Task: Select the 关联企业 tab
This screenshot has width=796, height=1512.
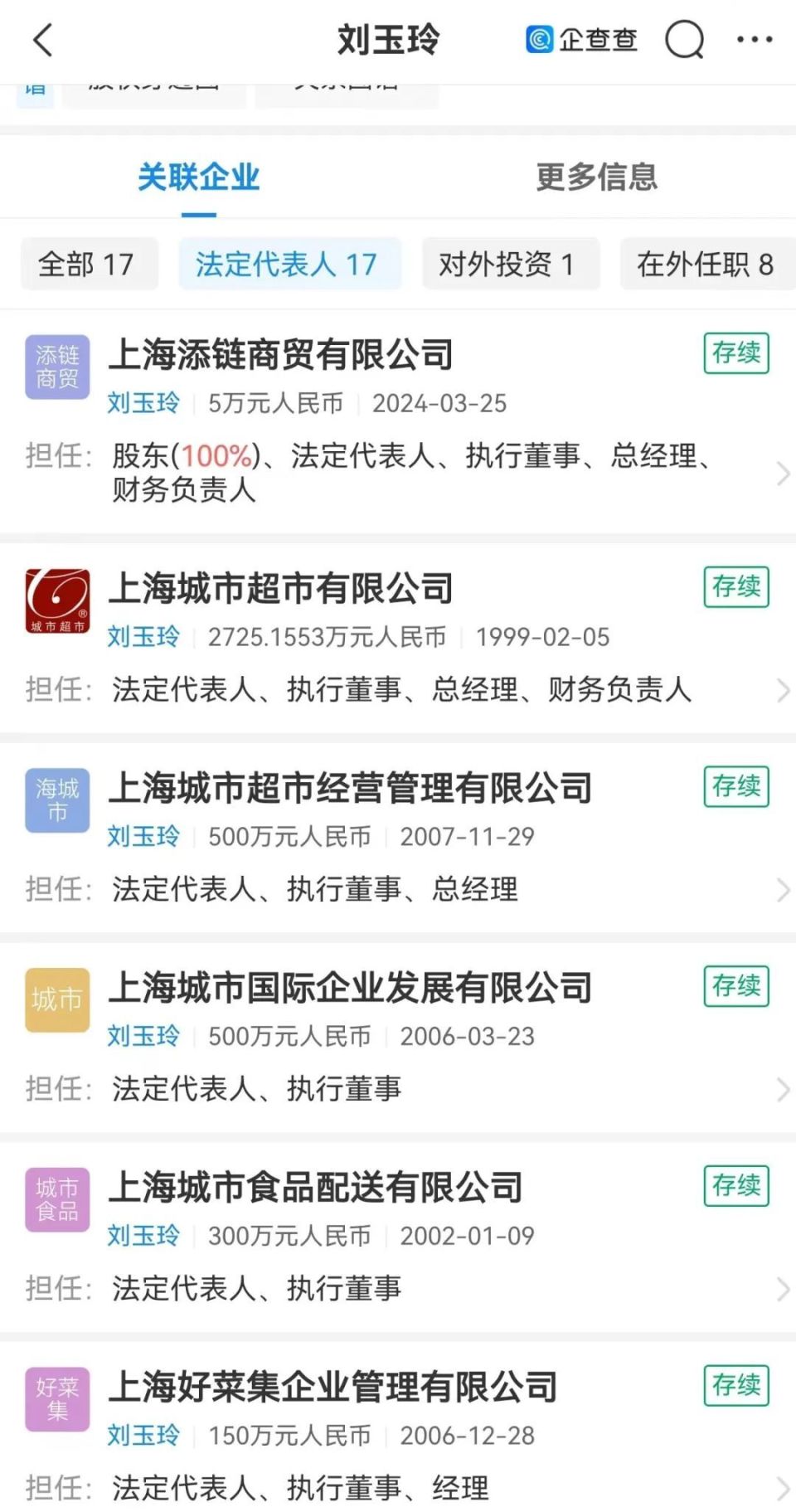Action: point(199,177)
